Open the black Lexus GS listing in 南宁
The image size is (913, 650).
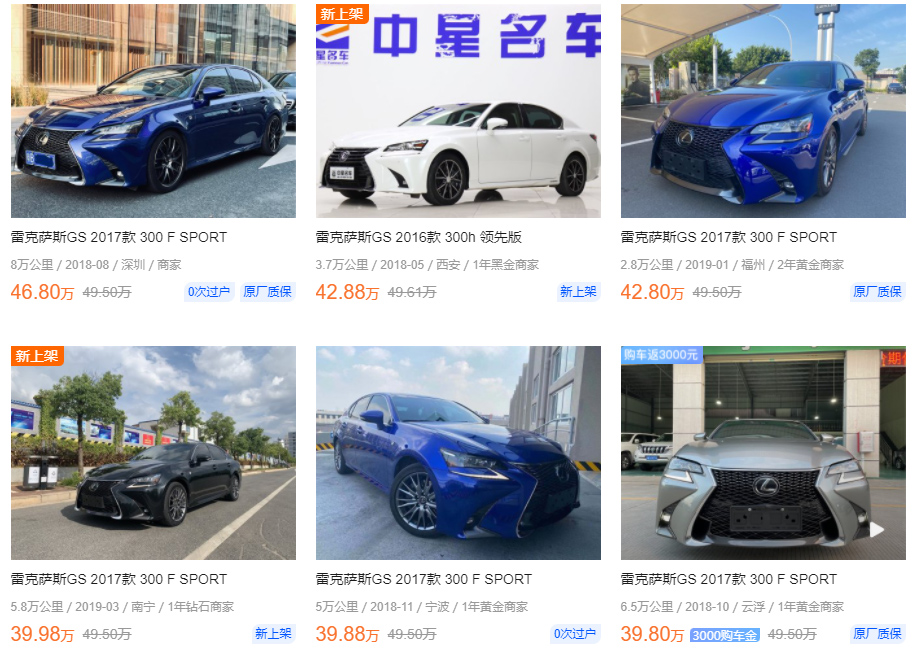(153, 453)
